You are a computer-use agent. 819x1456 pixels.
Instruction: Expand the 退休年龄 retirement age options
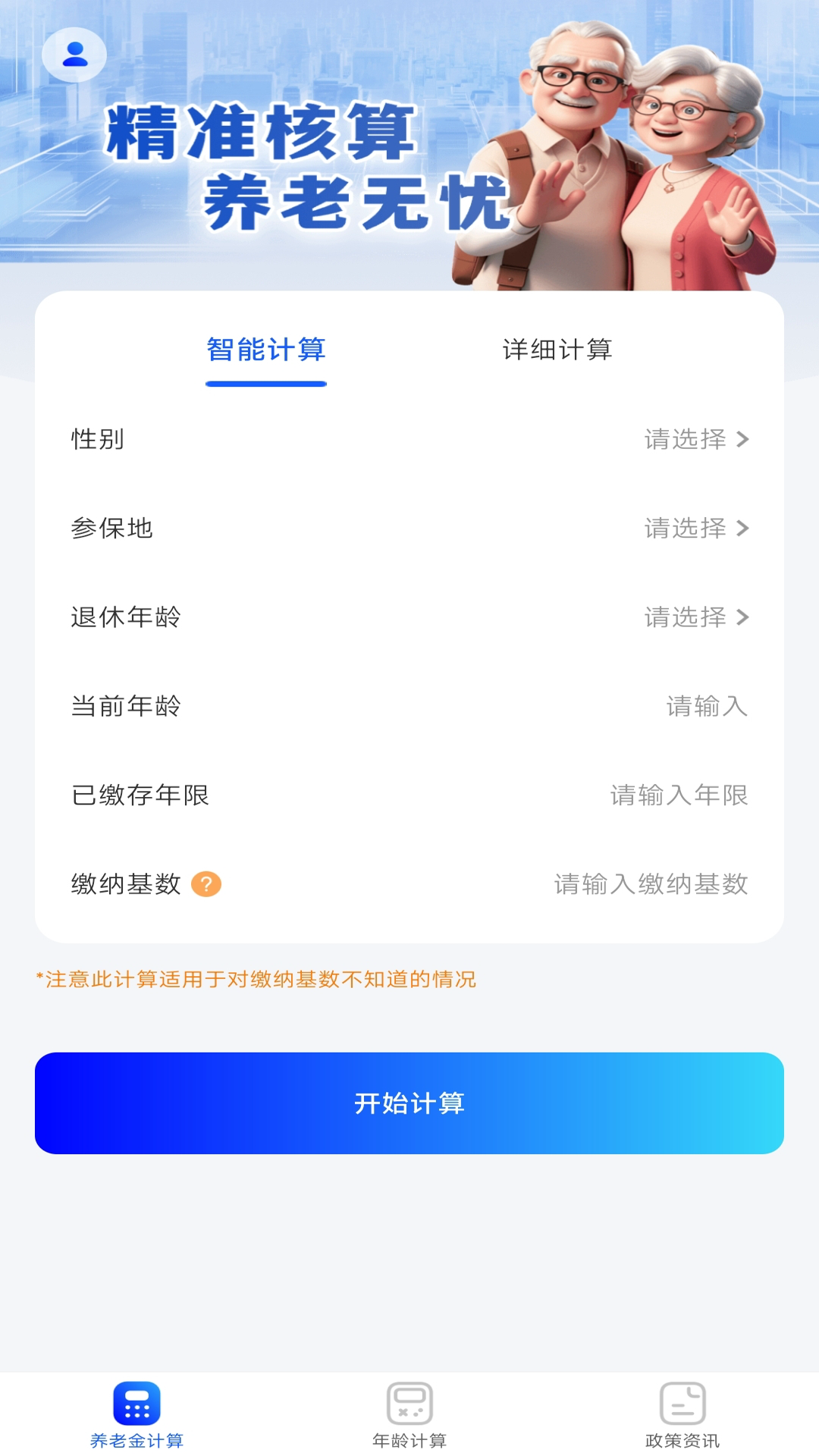[x=686, y=618]
